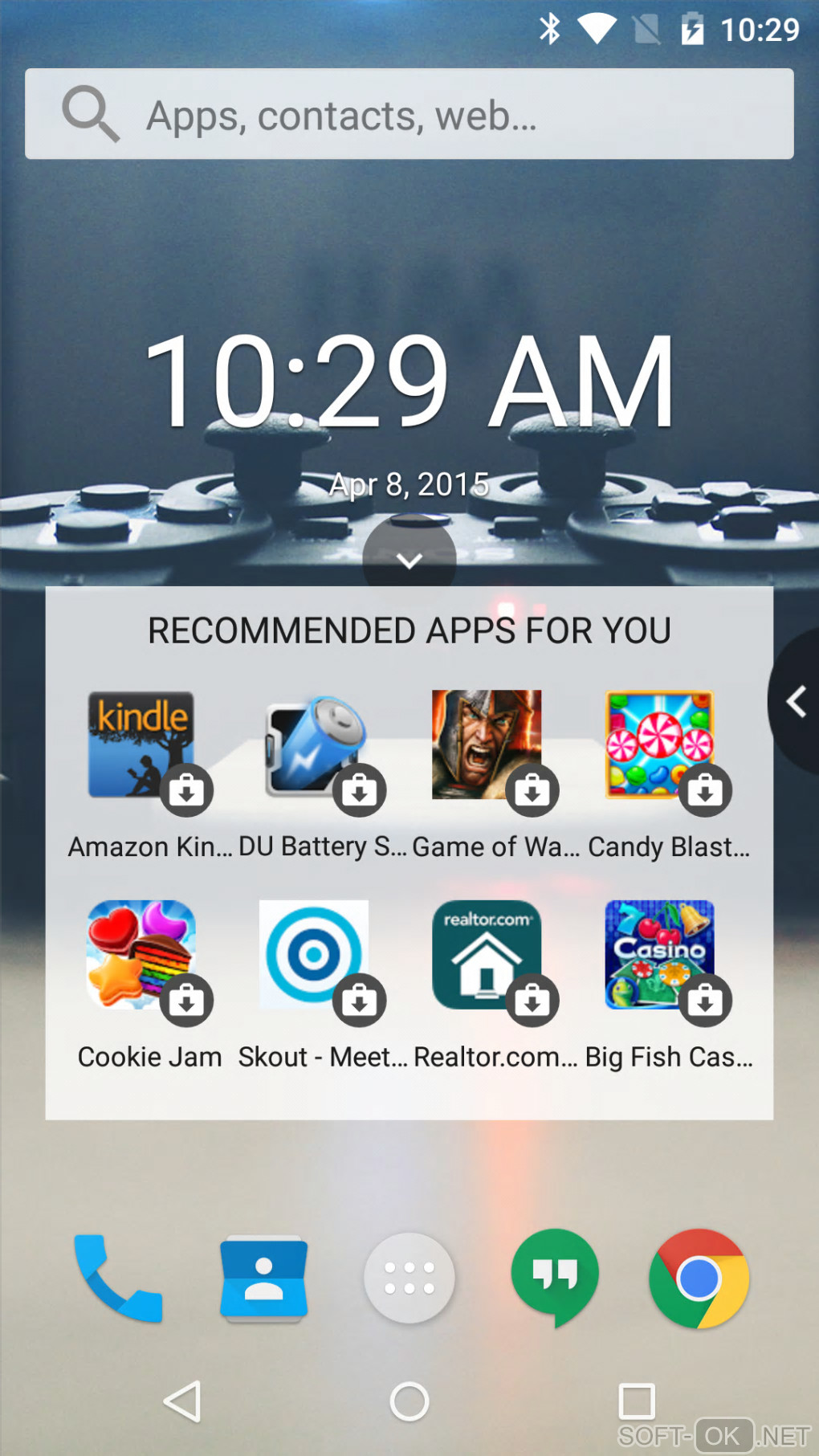Screen dimensions: 819x1456
Task: Open Skout - Meet recommended app
Action: click(315, 954)
